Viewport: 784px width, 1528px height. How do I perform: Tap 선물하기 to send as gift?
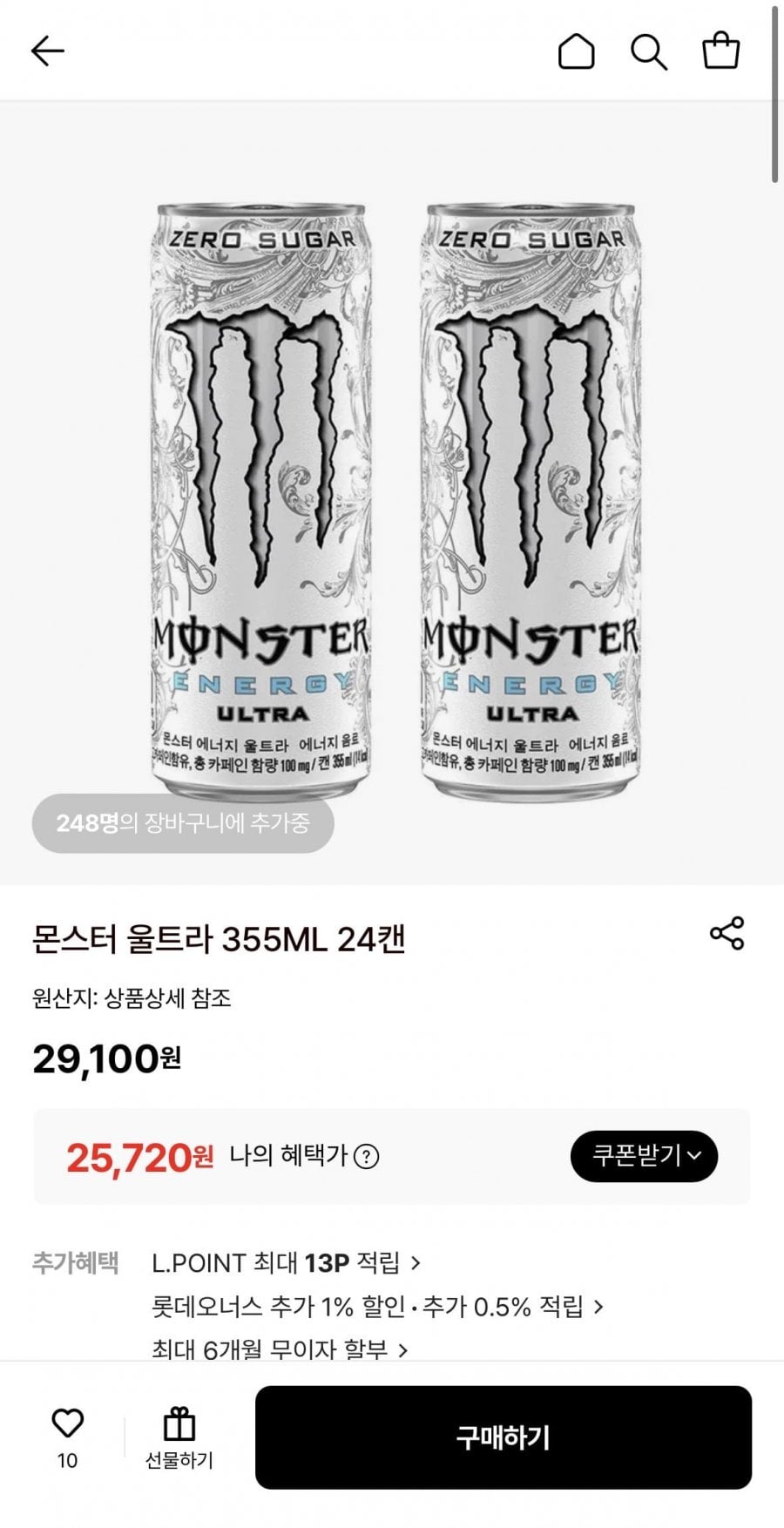pyautogui.click(x=179, y=1439)
